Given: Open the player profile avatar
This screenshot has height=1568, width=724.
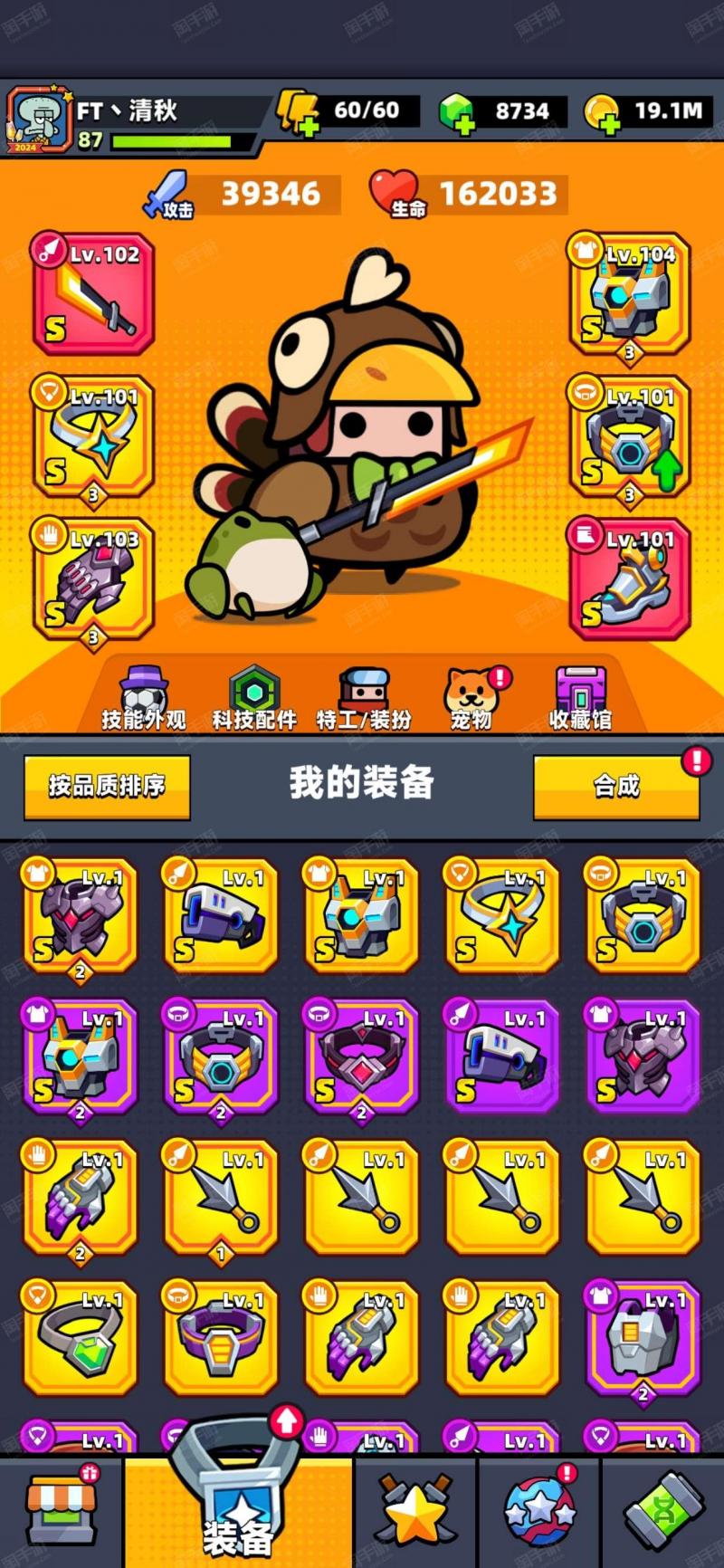Looking at the screenshot, I should coord(38,120).
